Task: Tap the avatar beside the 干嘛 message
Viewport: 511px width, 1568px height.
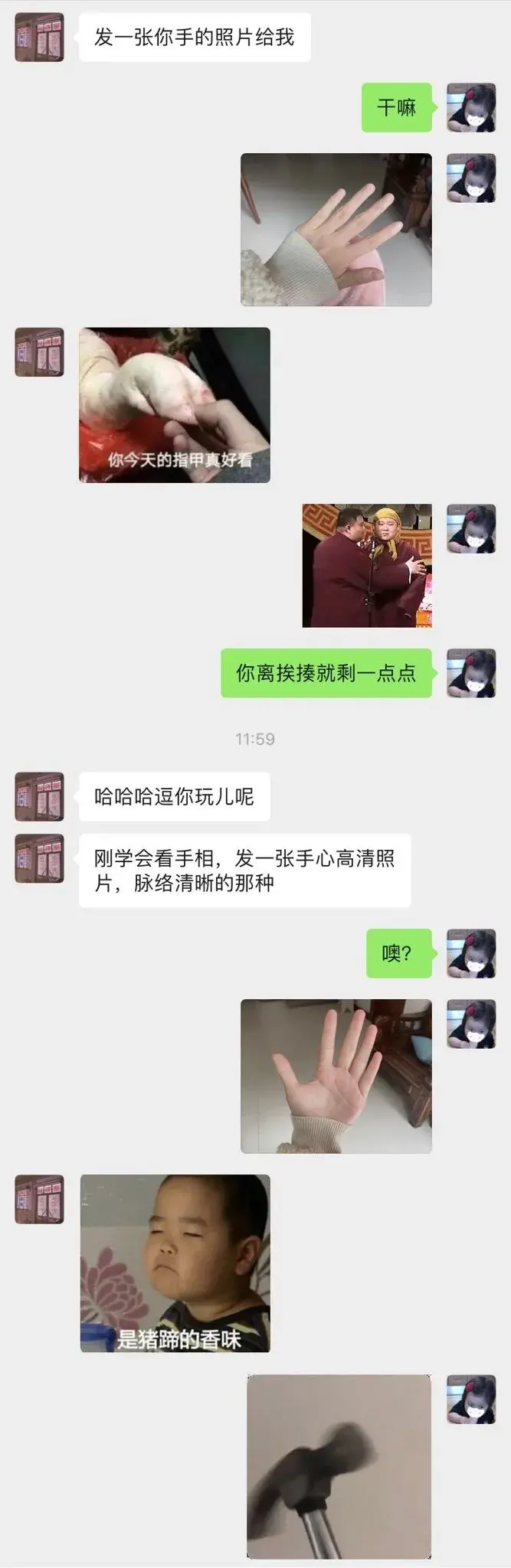Action: click(x=471, y=107)
